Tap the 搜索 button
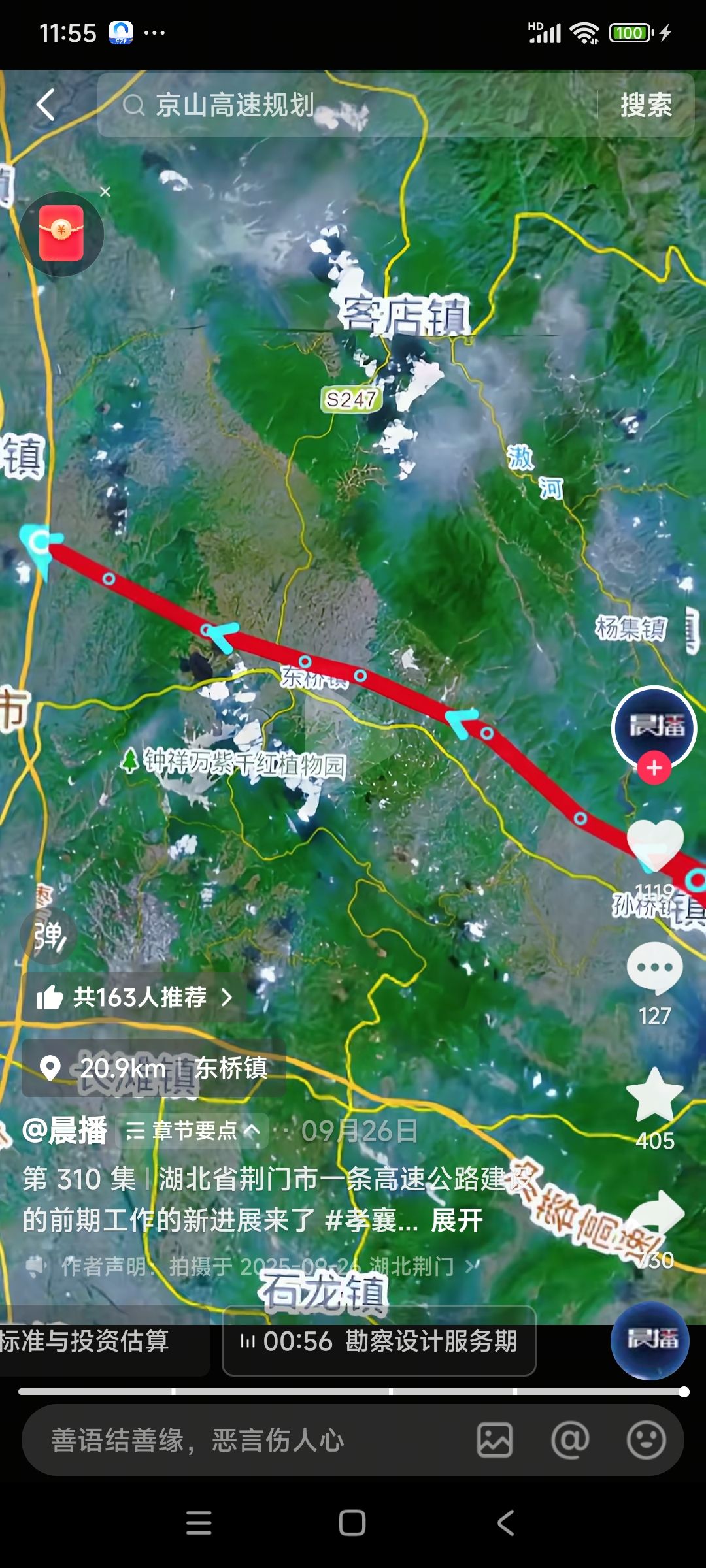The image size is (706, 1568). coord(646,105)
